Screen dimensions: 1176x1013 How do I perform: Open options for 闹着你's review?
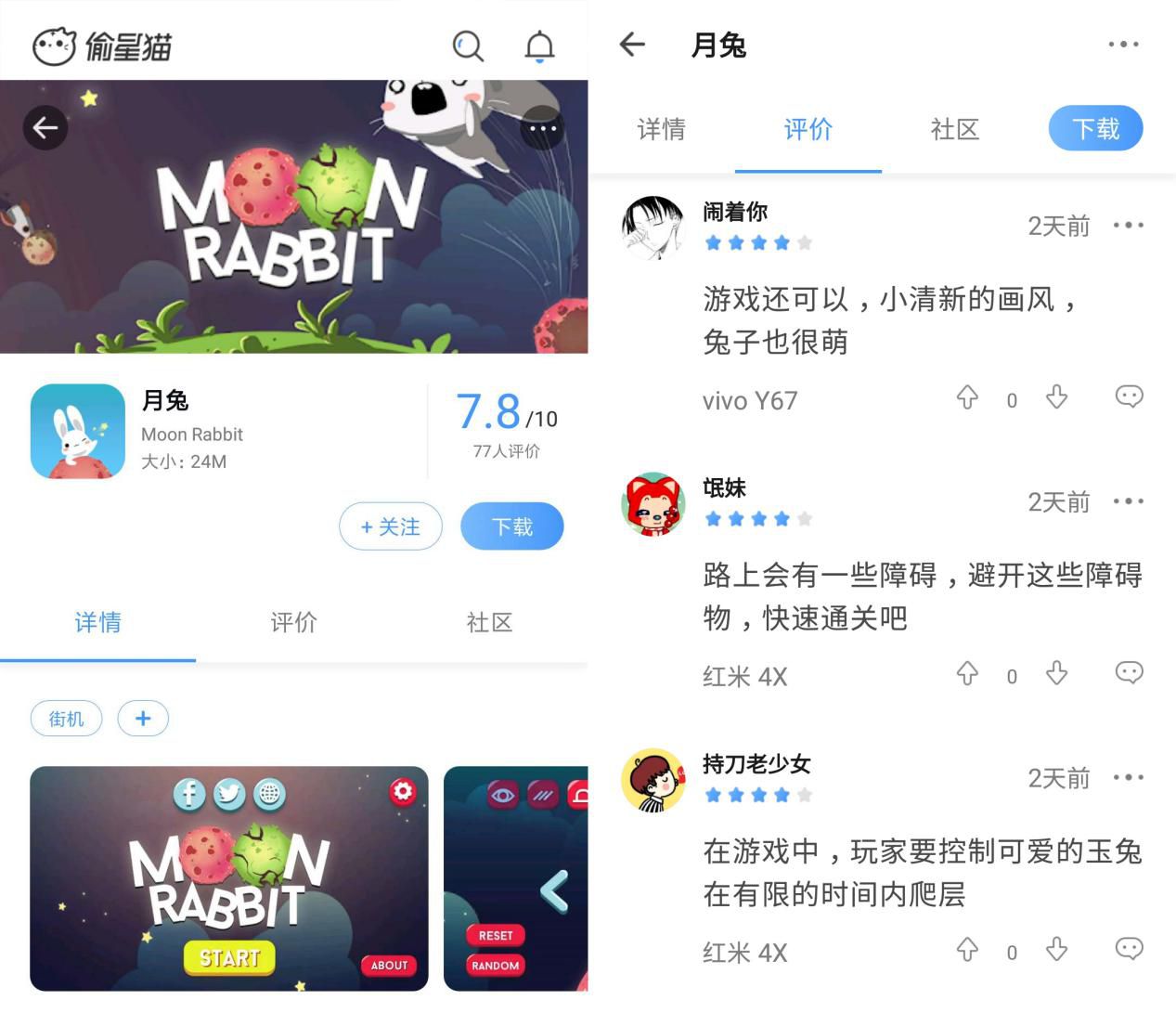coord(1128,225)
